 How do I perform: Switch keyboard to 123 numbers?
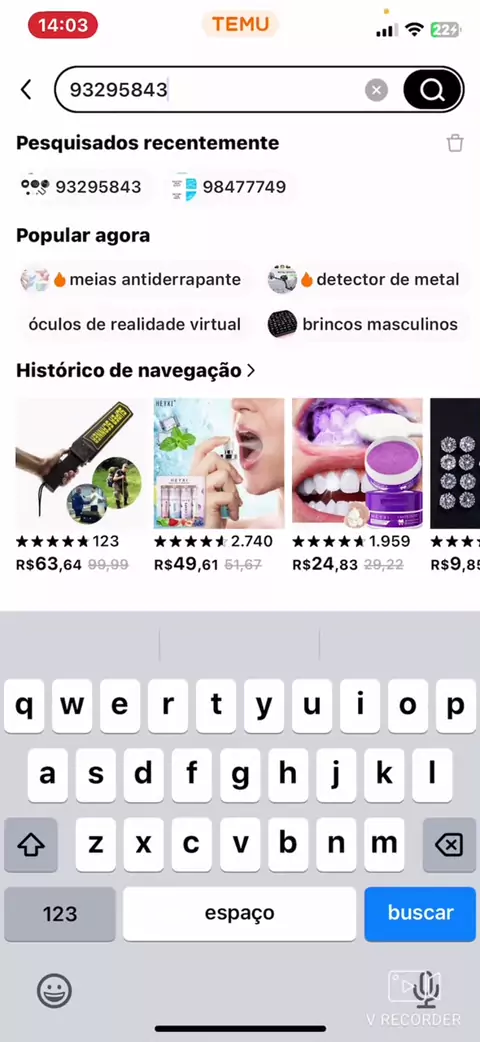(60, 913)
